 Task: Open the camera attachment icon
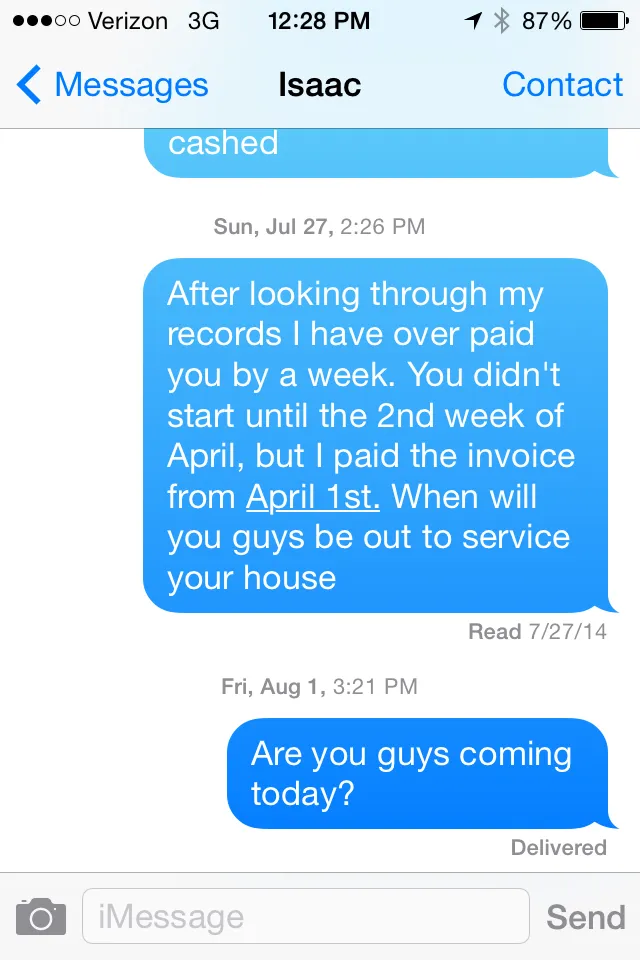[41, 916]
